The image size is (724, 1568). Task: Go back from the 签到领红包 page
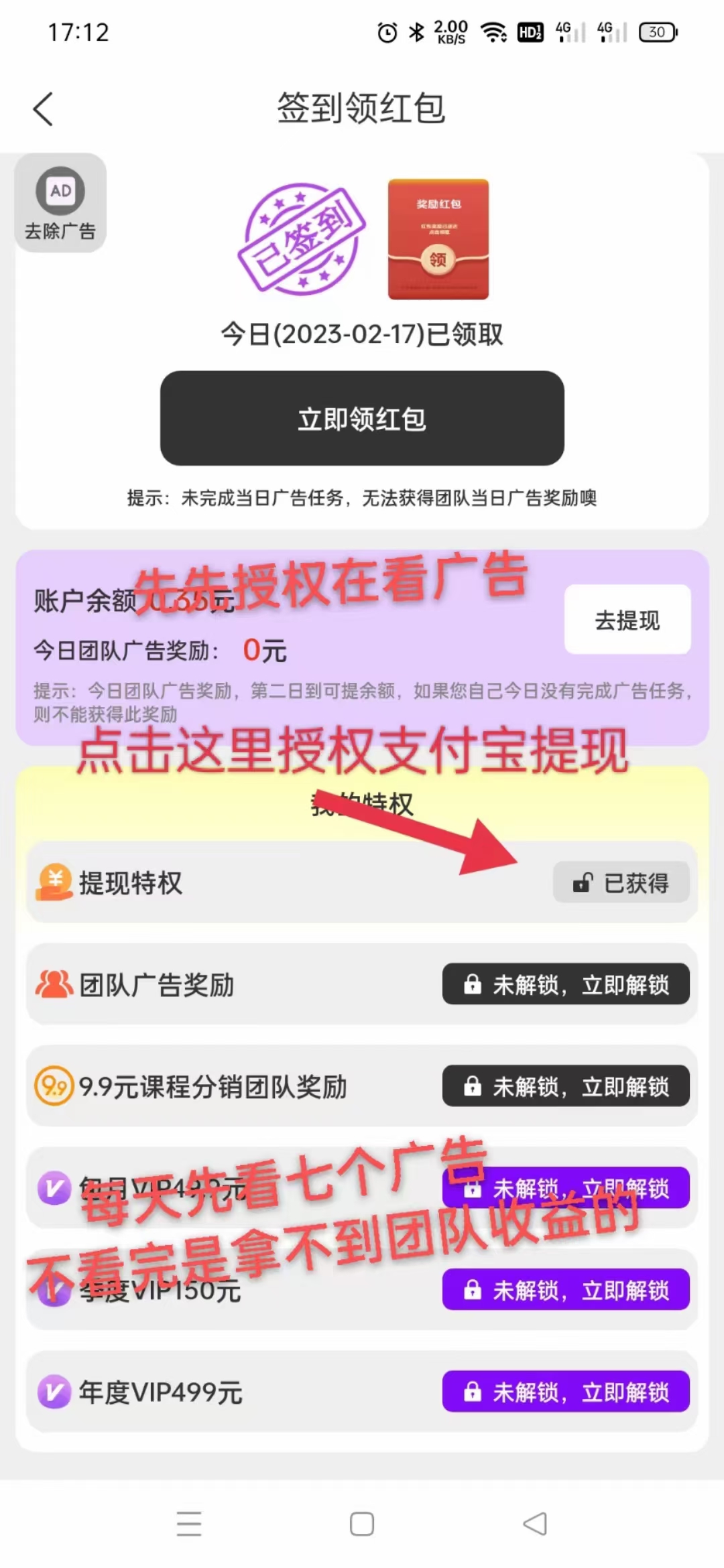click(x=43, y=109)
